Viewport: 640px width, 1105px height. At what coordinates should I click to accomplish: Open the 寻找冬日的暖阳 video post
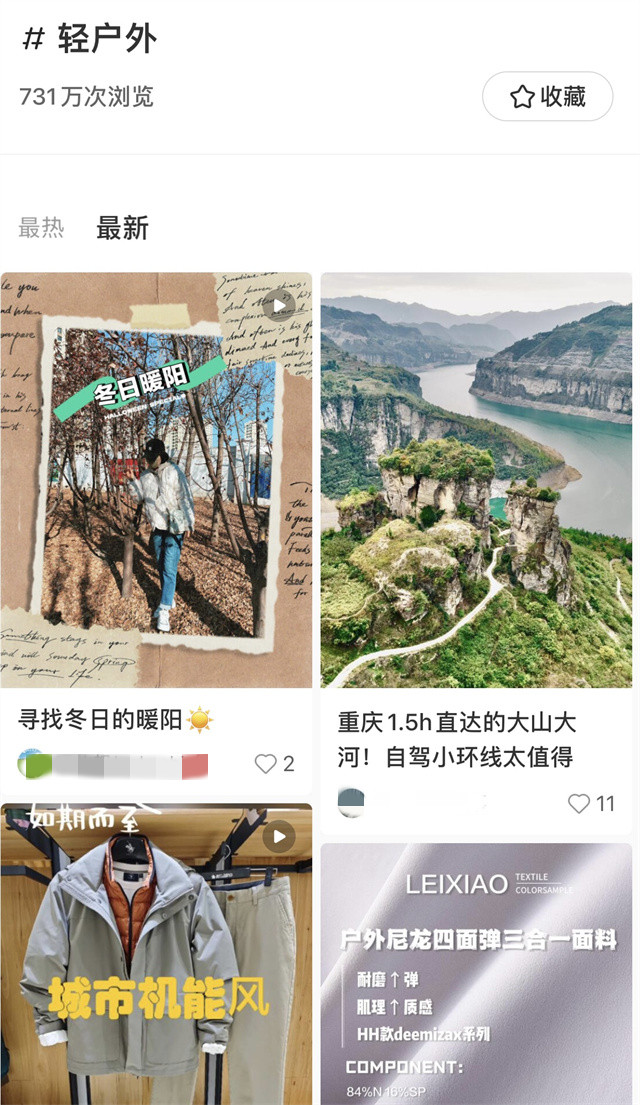[x=156, y=479]
